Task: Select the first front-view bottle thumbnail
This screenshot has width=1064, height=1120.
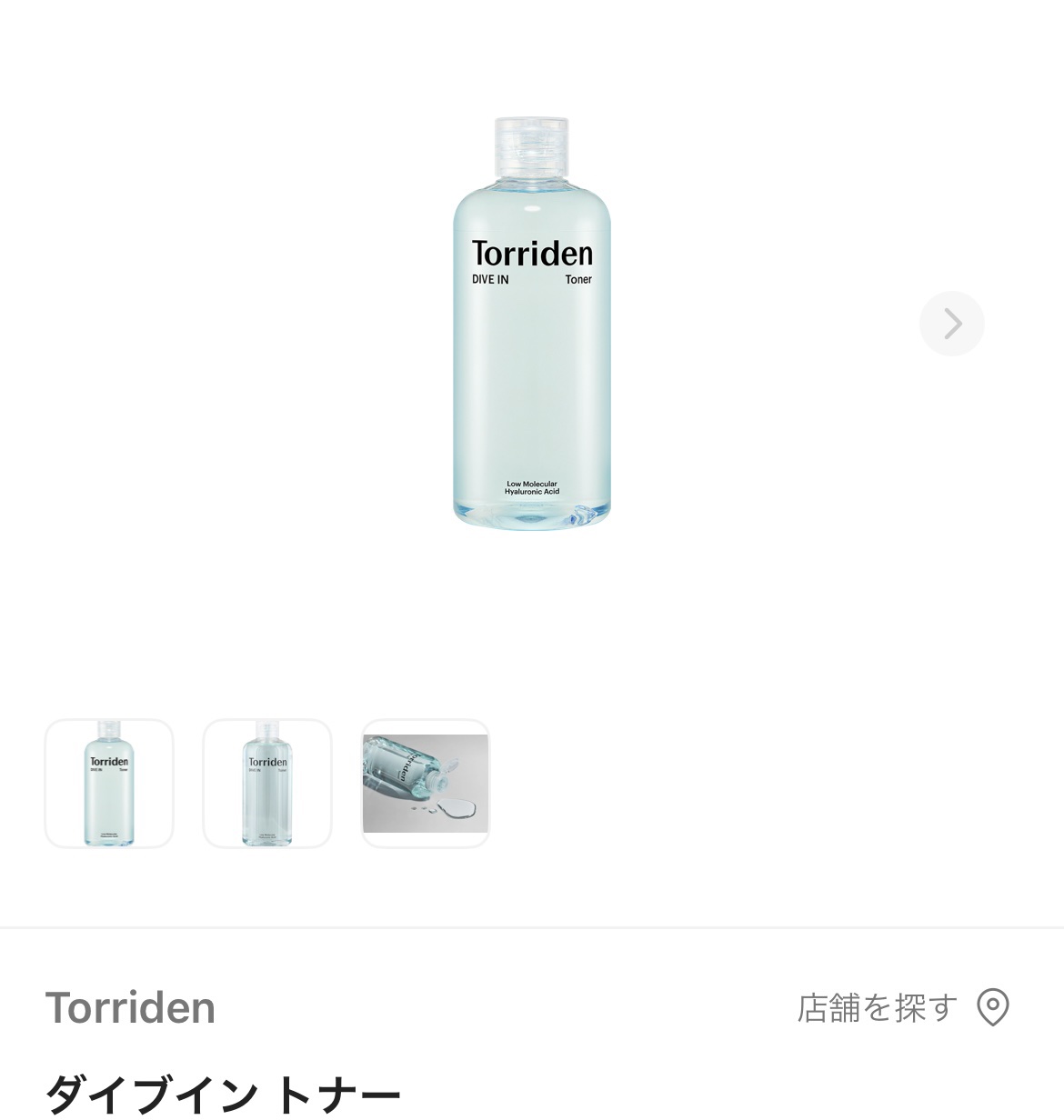Action: click(109, 784)
